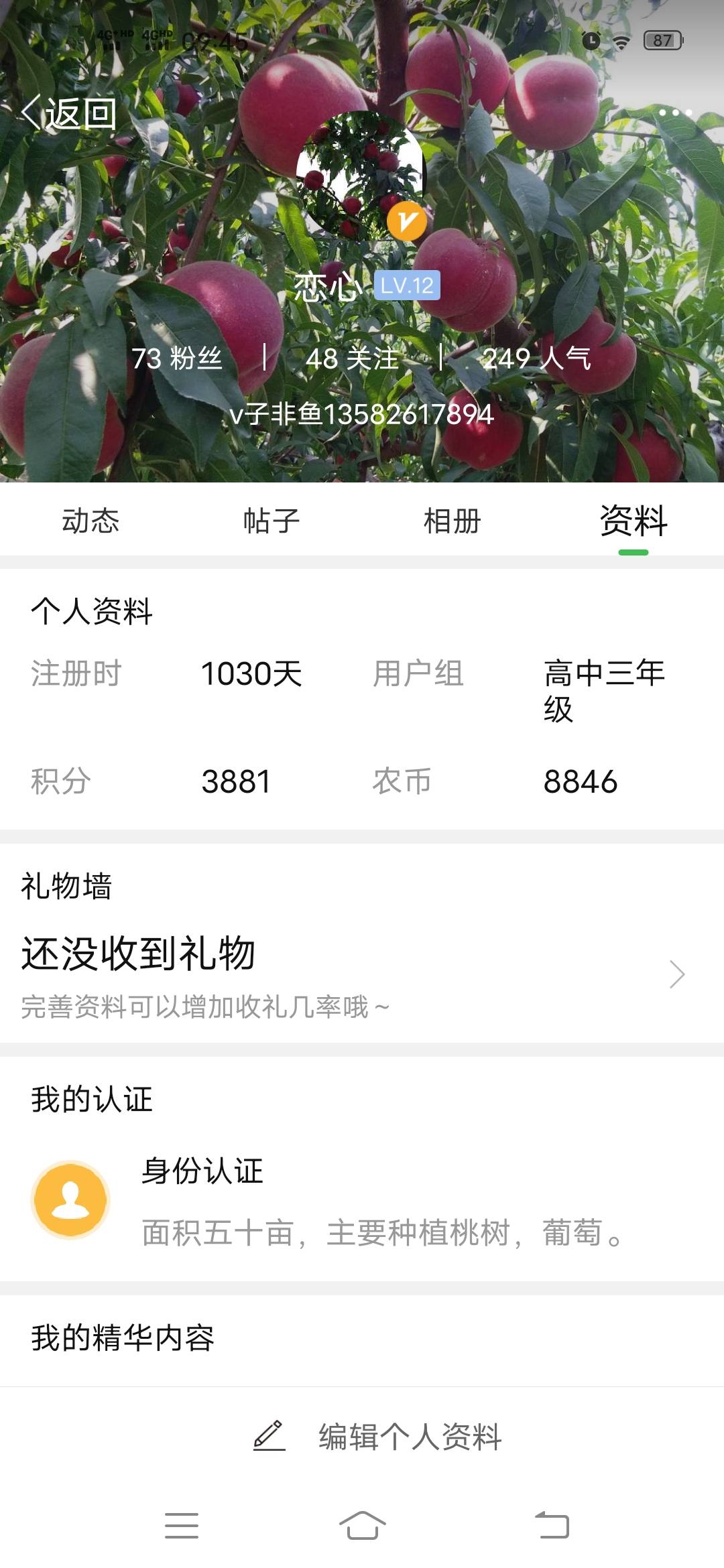Tap the 返回 back button
This screenshot has width=724, height=1568.
(x=69, y=113)
